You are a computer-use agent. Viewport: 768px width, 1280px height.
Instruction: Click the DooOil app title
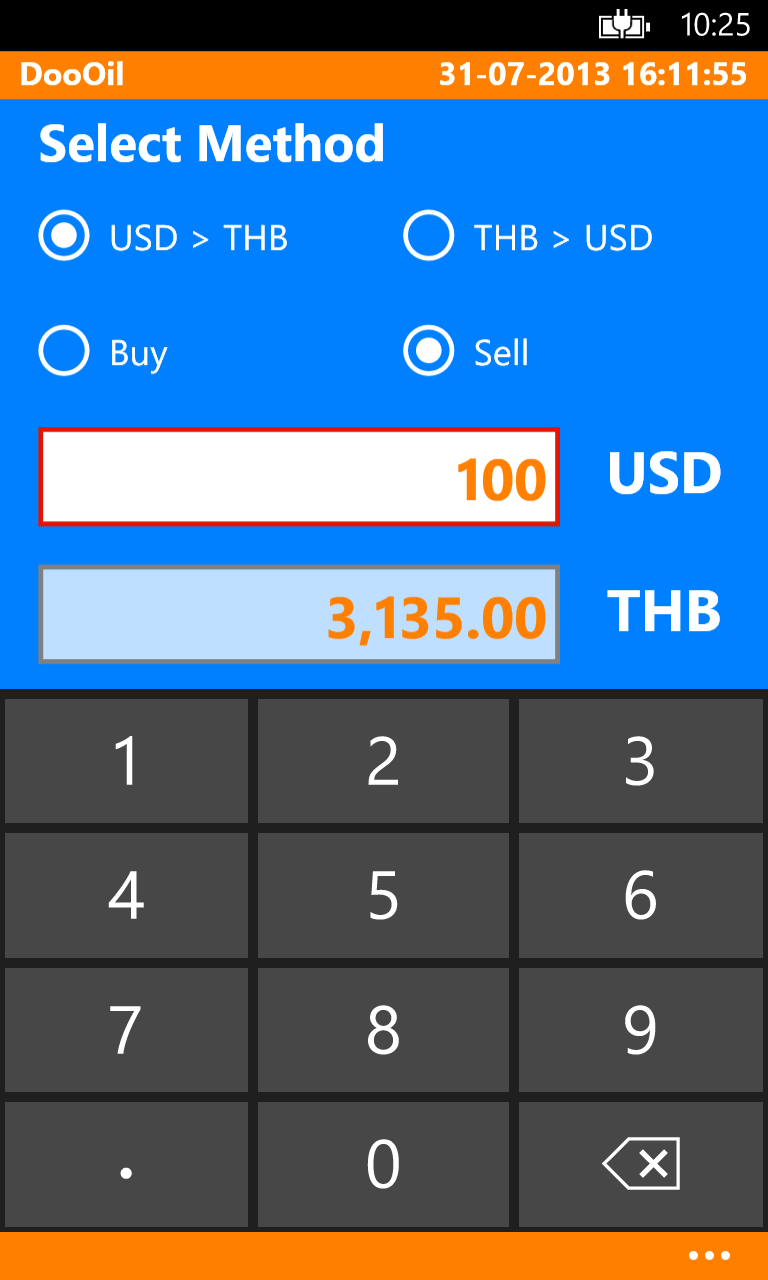click(71, 74)
